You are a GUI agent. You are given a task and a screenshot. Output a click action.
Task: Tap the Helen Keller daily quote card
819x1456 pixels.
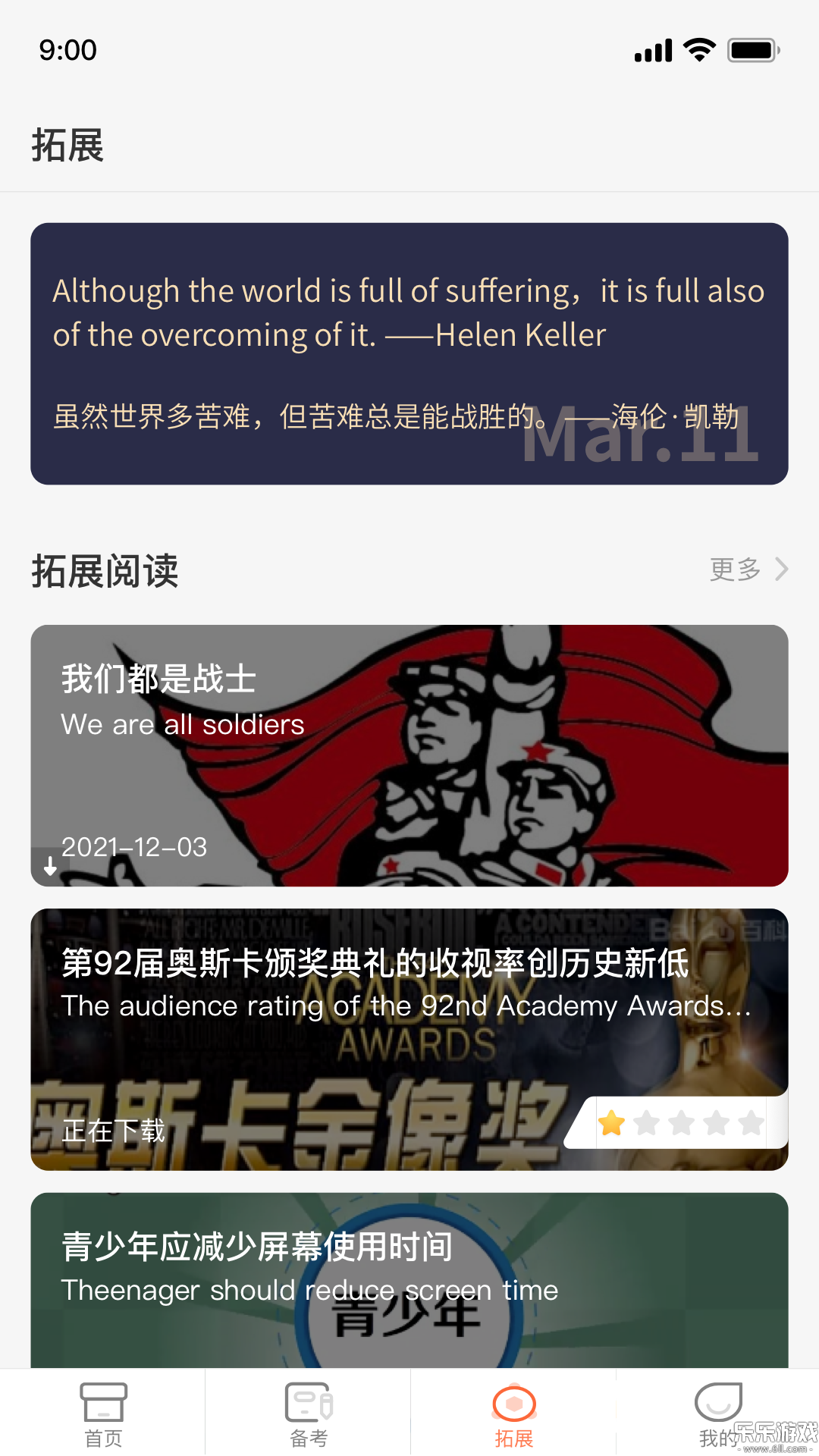pos(409,353)
